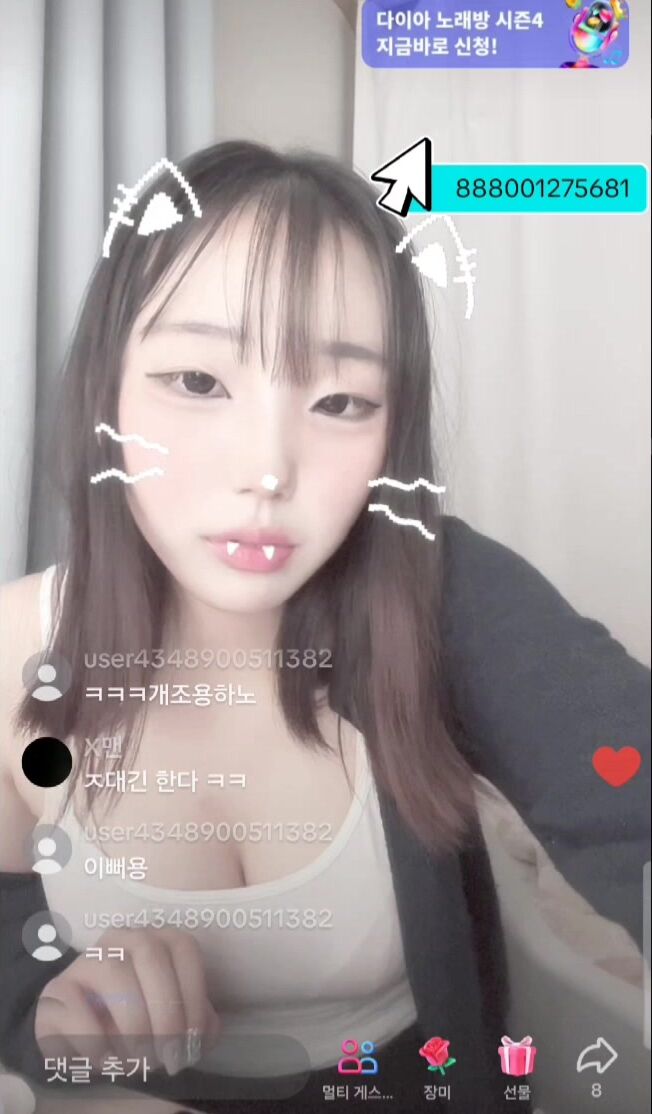Share this live stream
Viewport: 652px width, 1114px height.
596,1067
